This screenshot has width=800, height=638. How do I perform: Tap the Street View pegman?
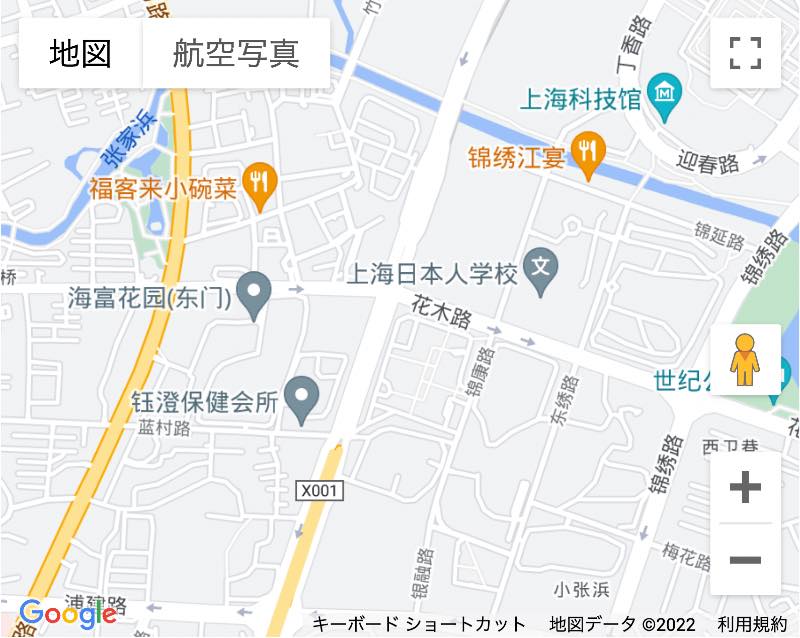pyautogui.click(x=744, y=360)
